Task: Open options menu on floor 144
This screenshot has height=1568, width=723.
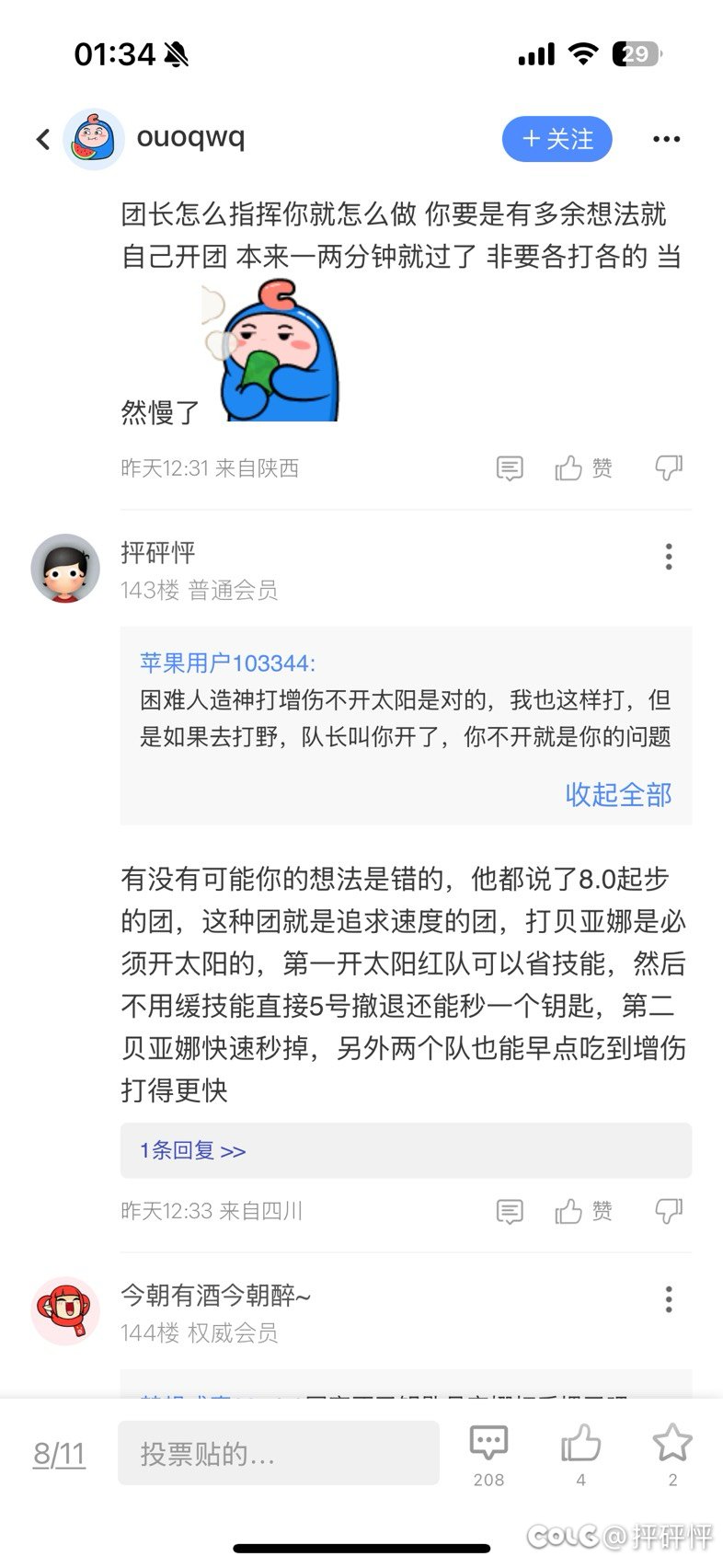Action: (669, 1298)
